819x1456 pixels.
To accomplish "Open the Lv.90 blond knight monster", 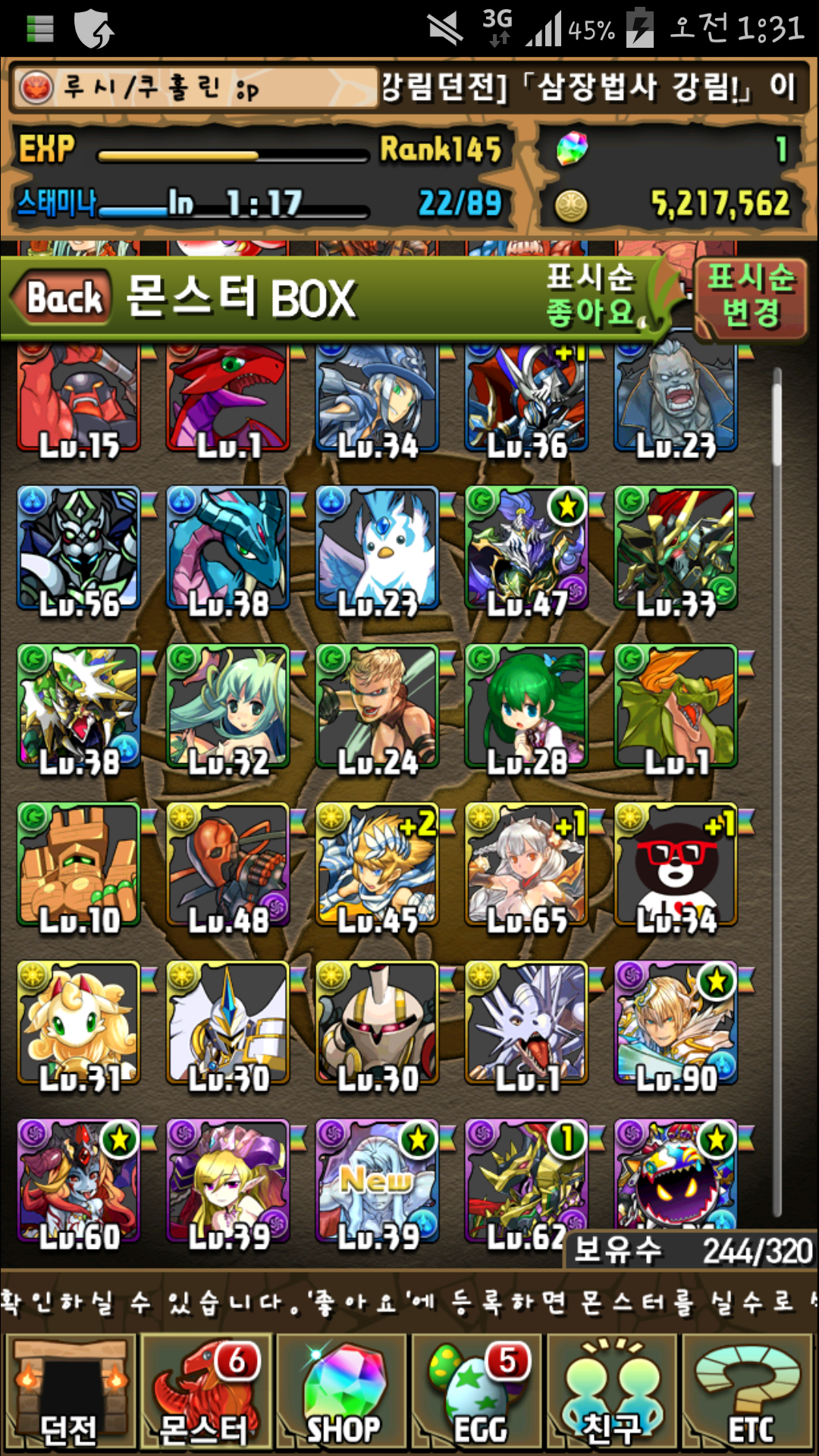I will click(676, 1023).
